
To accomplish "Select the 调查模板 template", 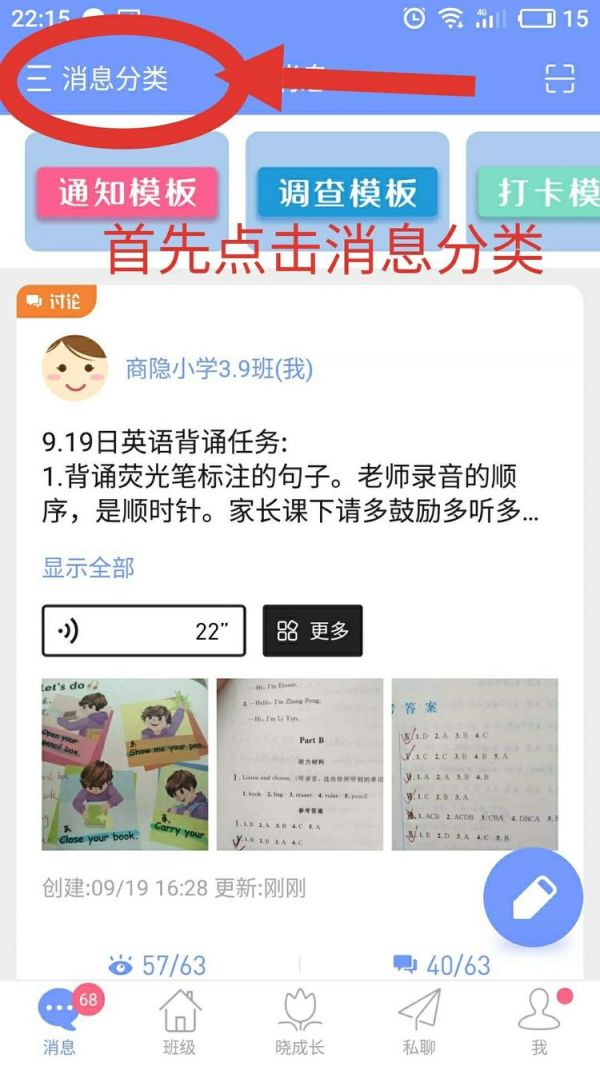I will pos(347,192).
